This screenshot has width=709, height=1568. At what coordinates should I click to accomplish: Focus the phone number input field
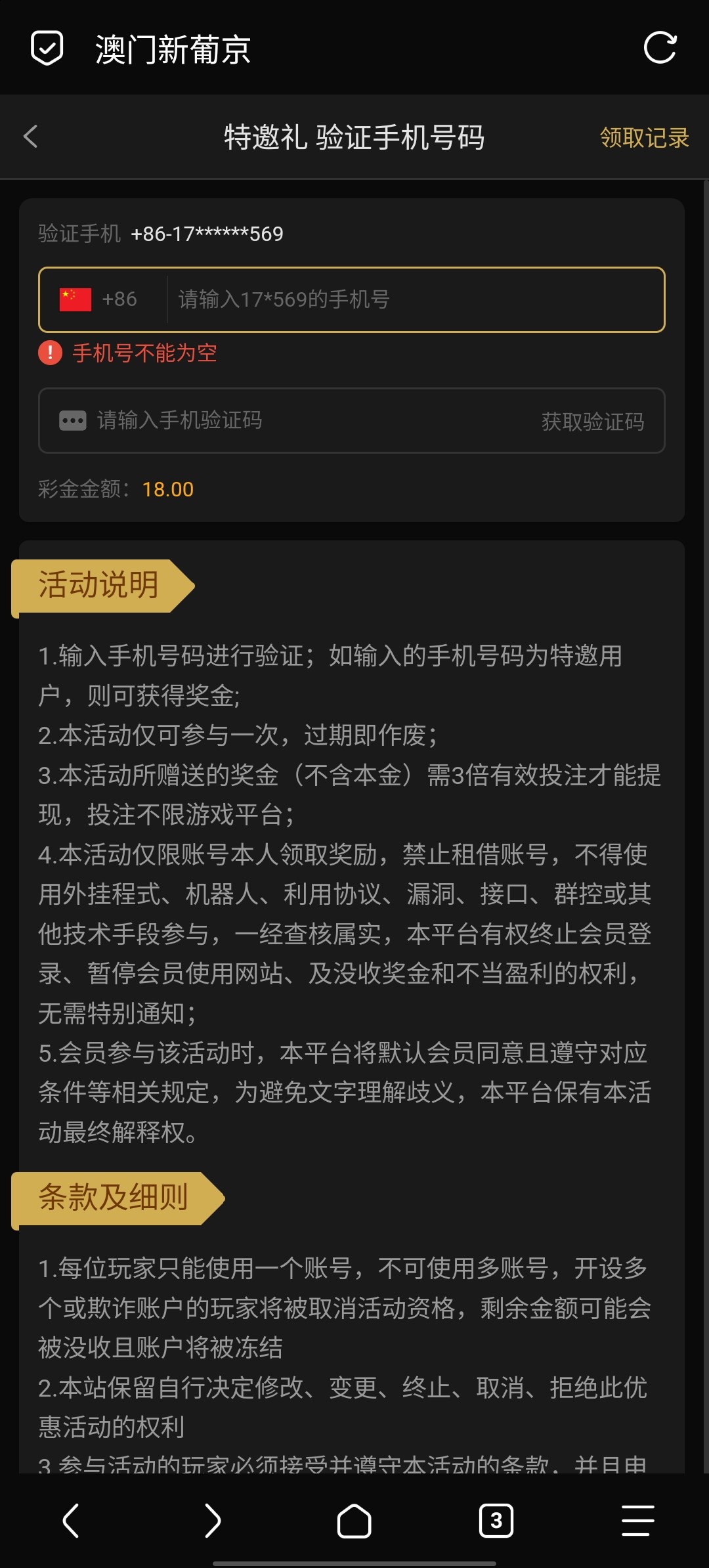[414, 299]
